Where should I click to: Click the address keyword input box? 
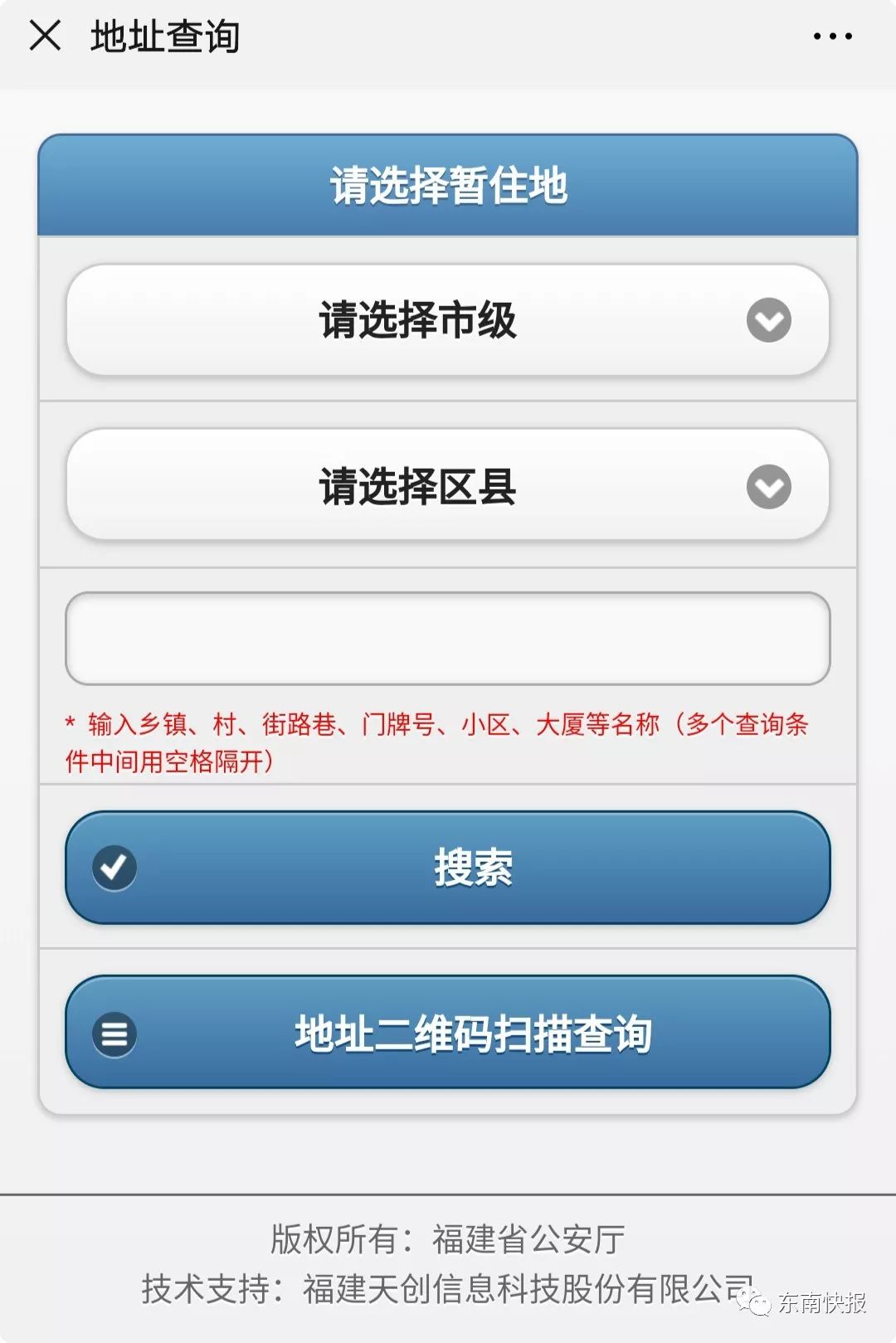click(x=448, y=639)
